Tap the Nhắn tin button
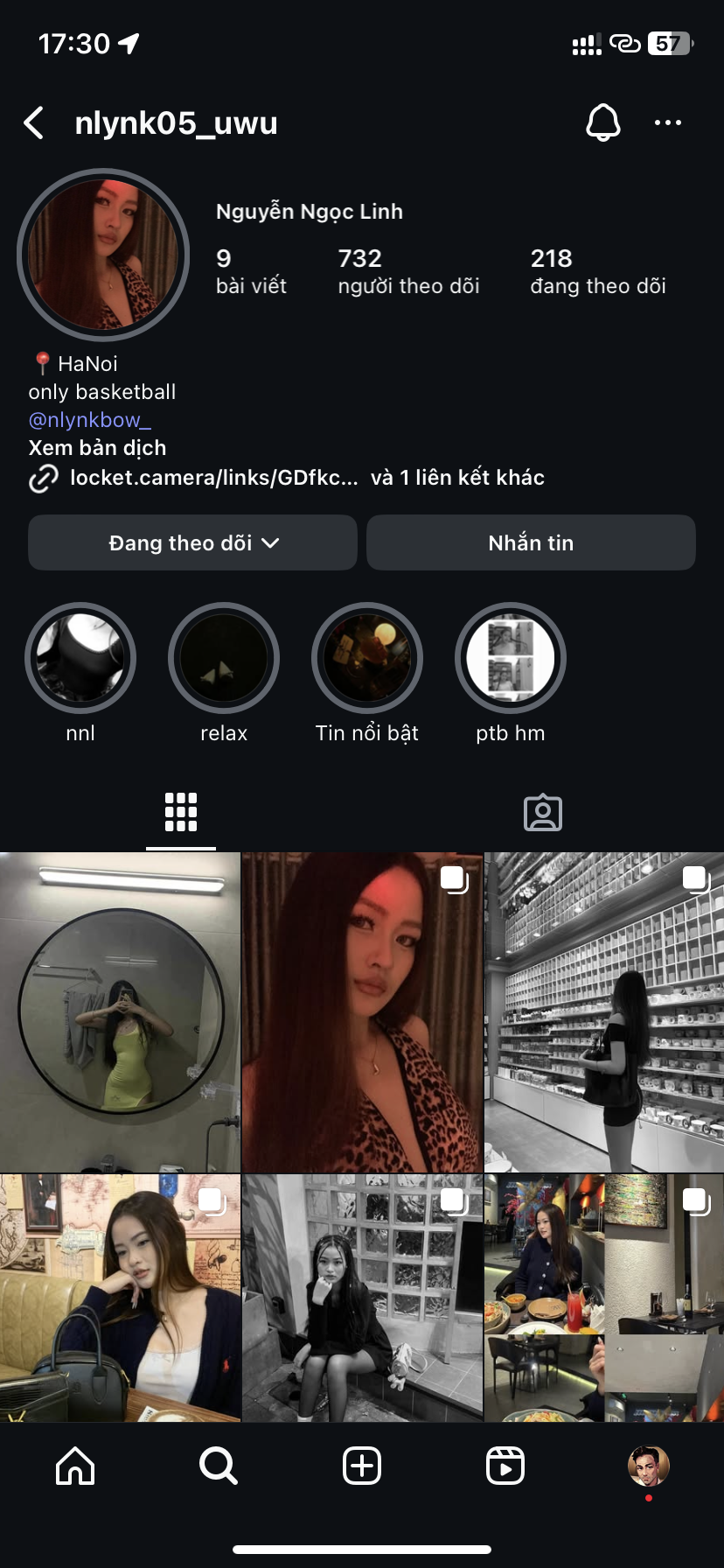Viewport: 724px width, 1568px height. [531, 543]
